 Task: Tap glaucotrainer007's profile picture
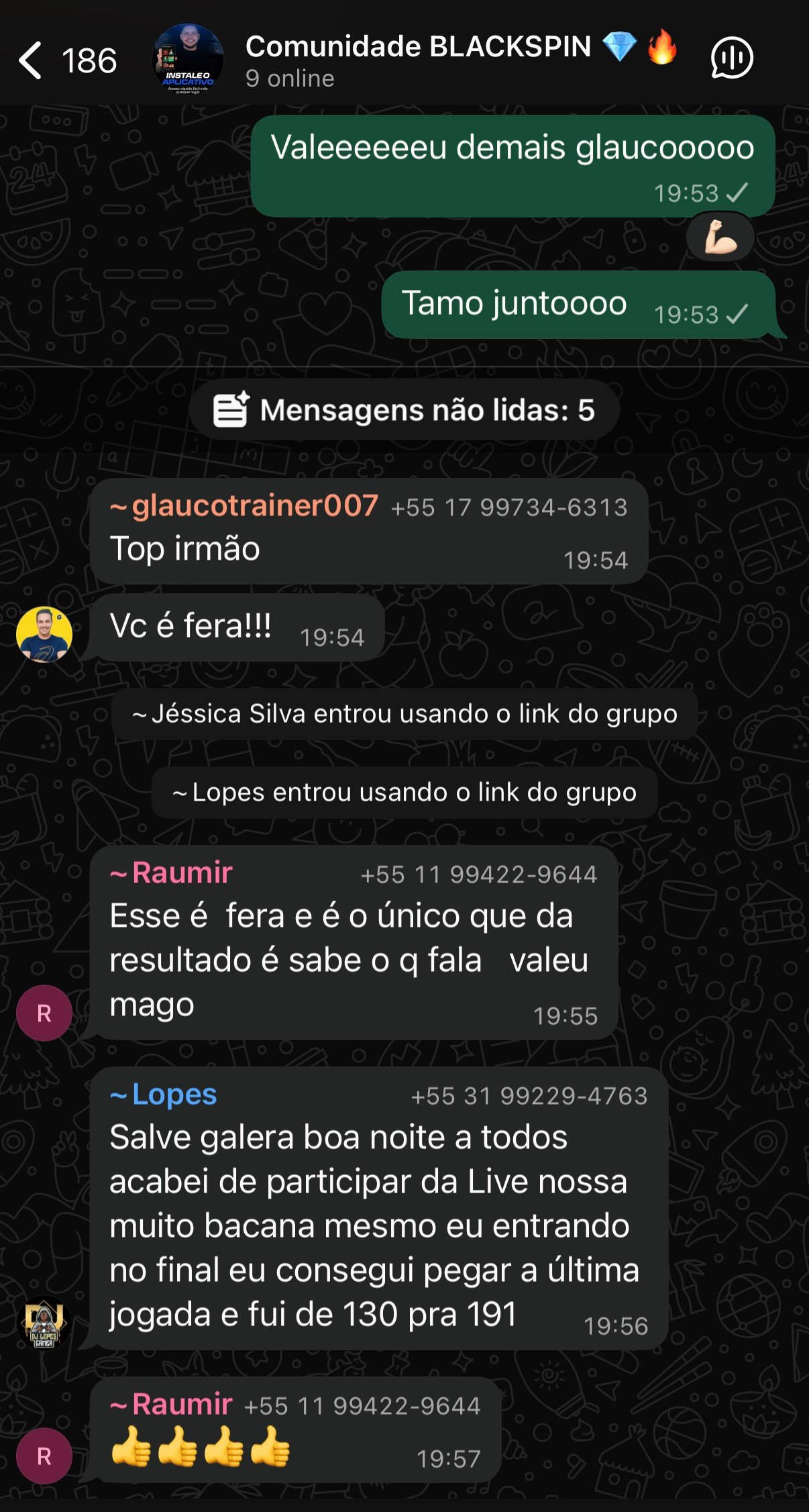(x=44, y=634)
